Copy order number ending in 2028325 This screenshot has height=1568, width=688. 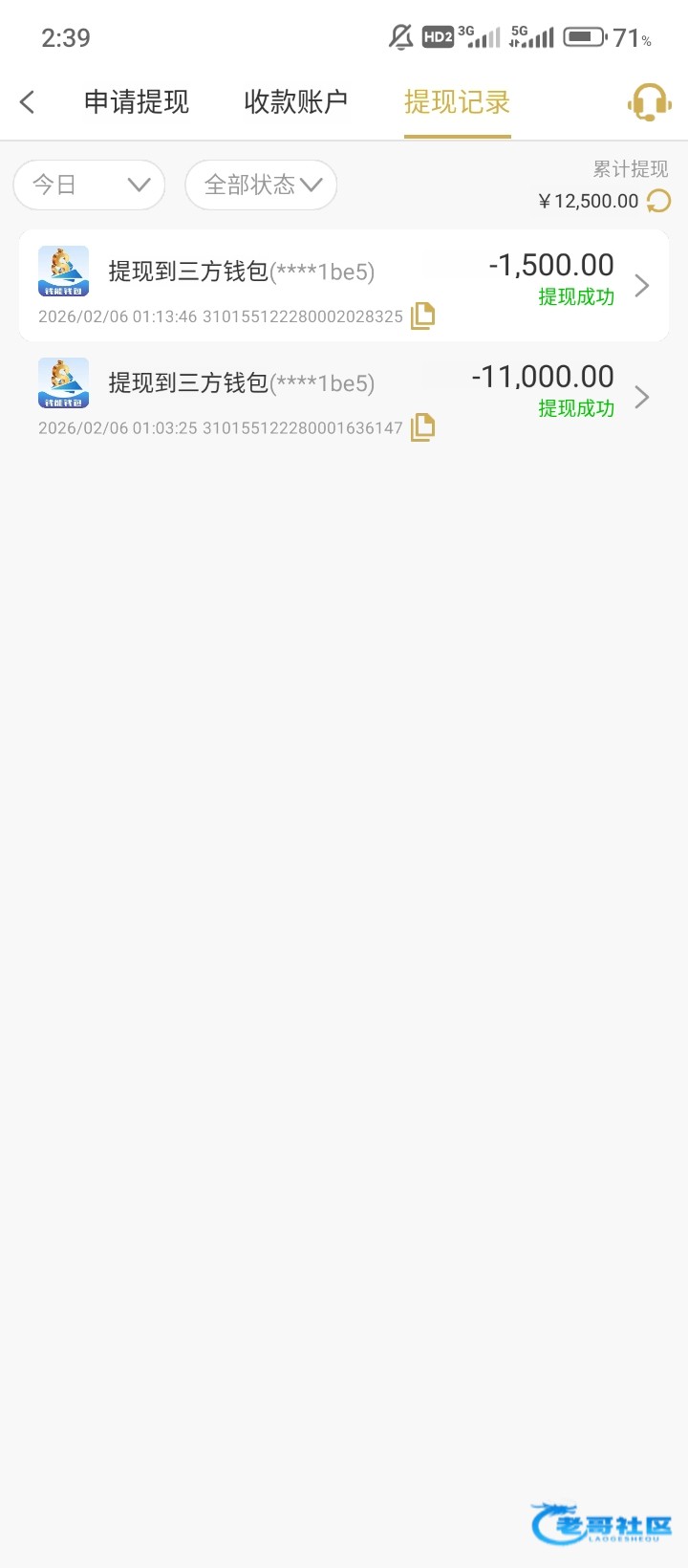pos(422,316)
